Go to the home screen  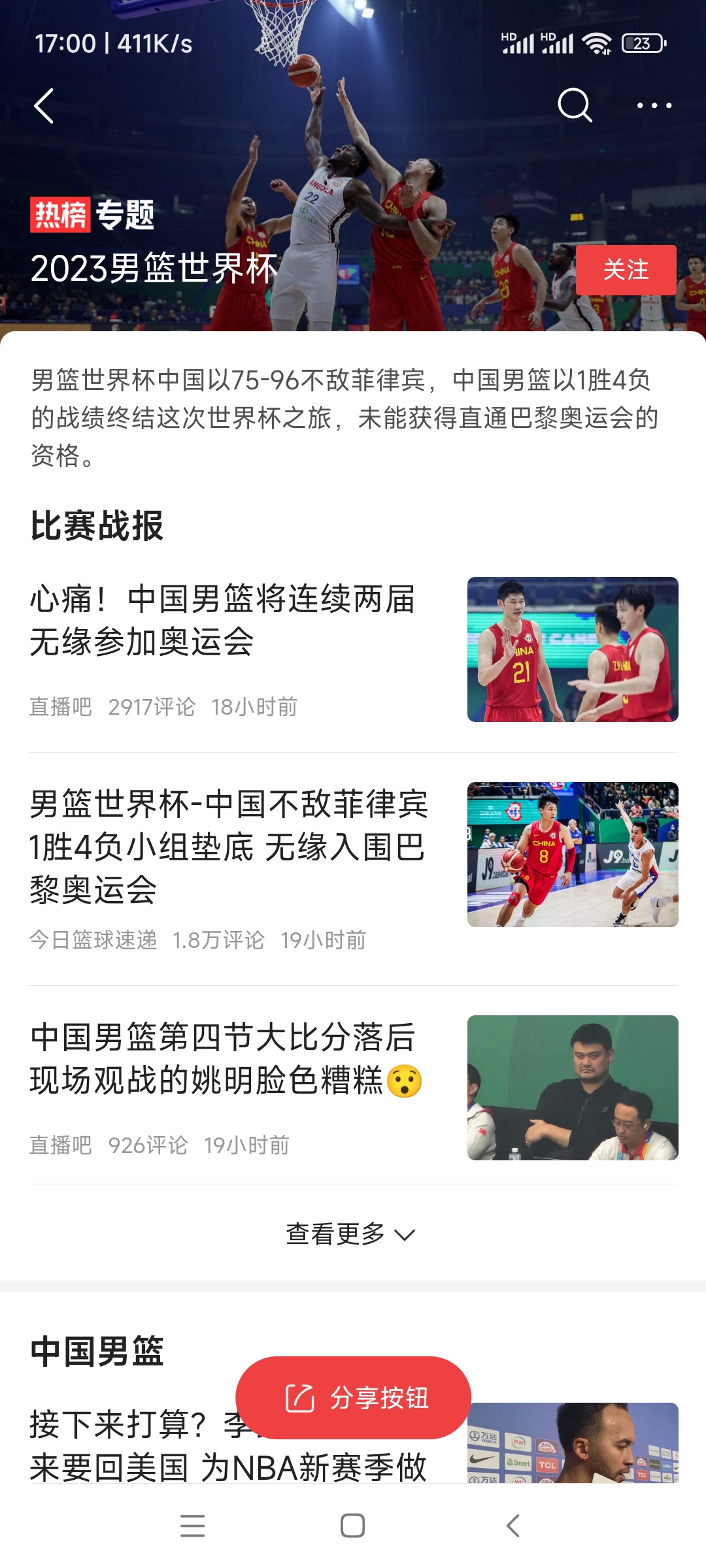[352, 1526]
